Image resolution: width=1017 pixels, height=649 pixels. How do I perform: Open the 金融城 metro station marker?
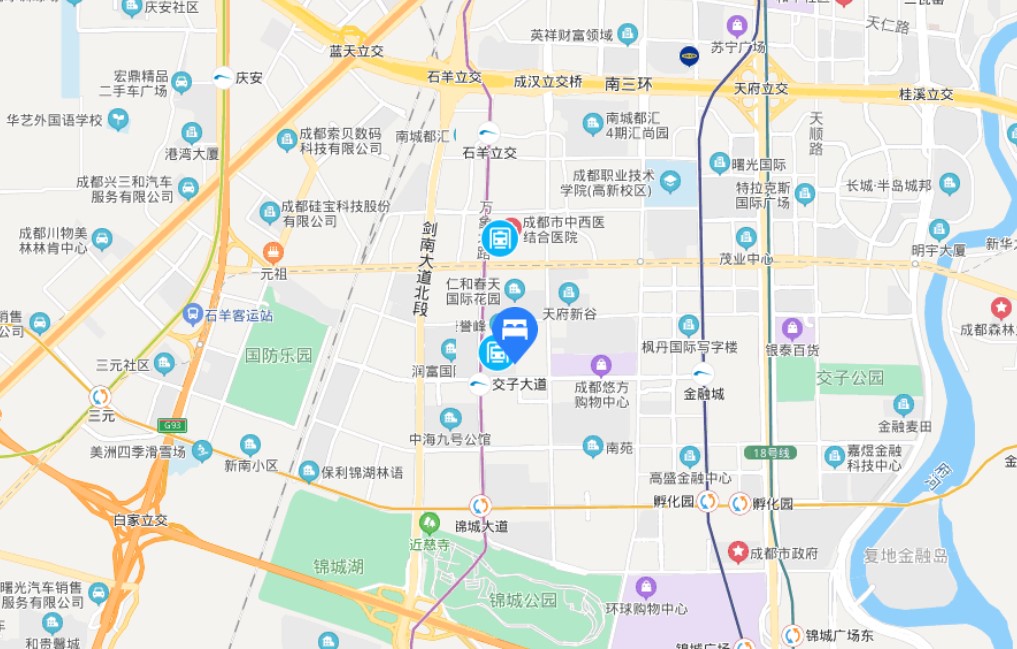pos(703,374)
